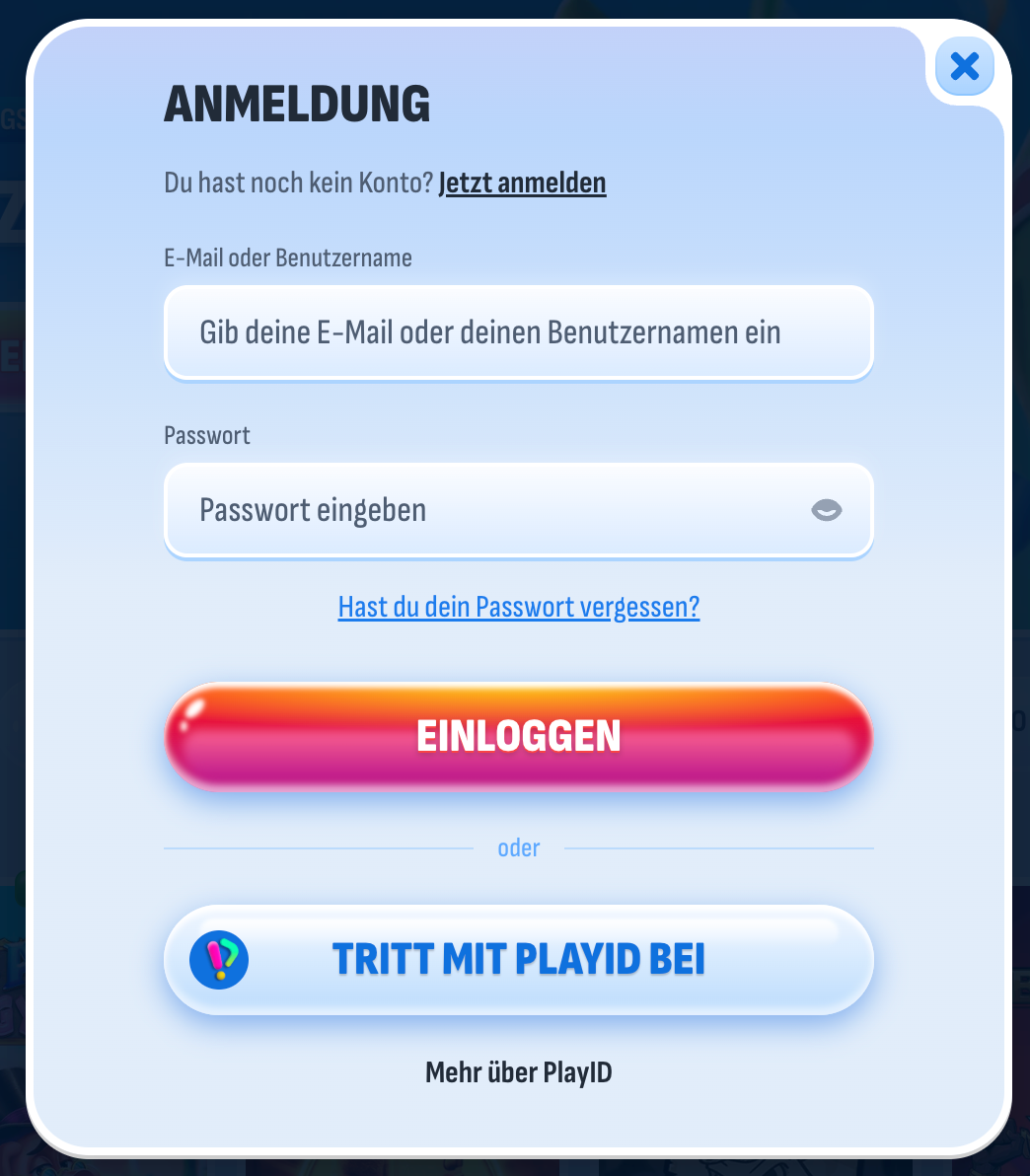This screenshot has height=1176, width=1030.
Task: Open Mehr über PlayID
Action: point(518,1072)
